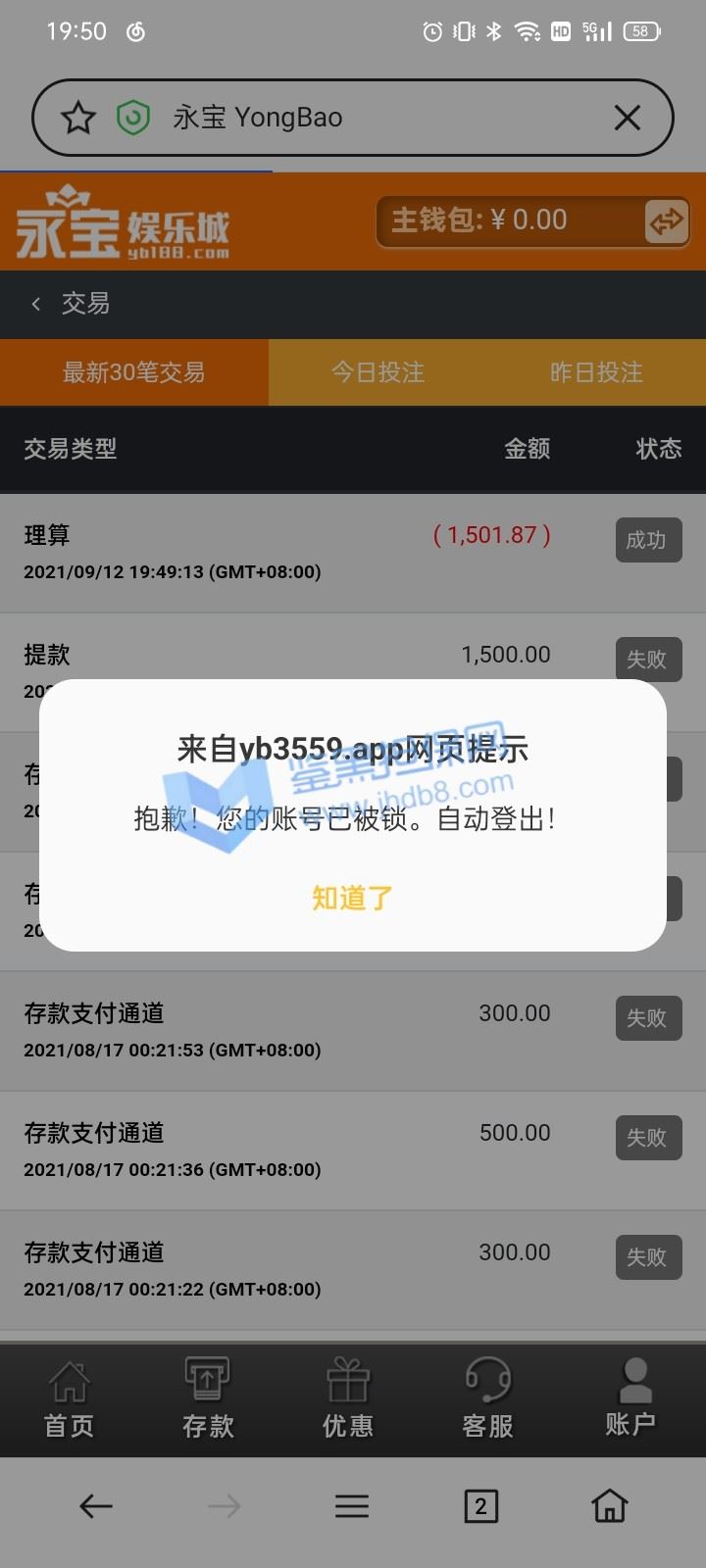
Task: Dismiss the dialog with 知道了
Action: (352, 898)
